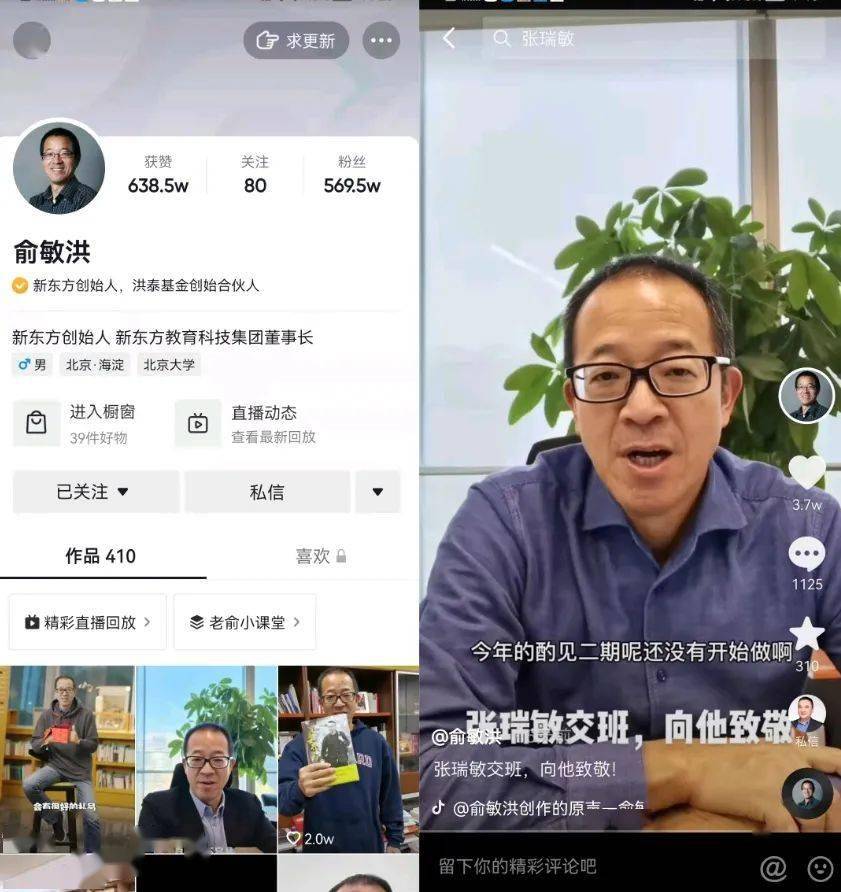Select the 作品 410 tab
841x892 pixels.
coord(101,556)
